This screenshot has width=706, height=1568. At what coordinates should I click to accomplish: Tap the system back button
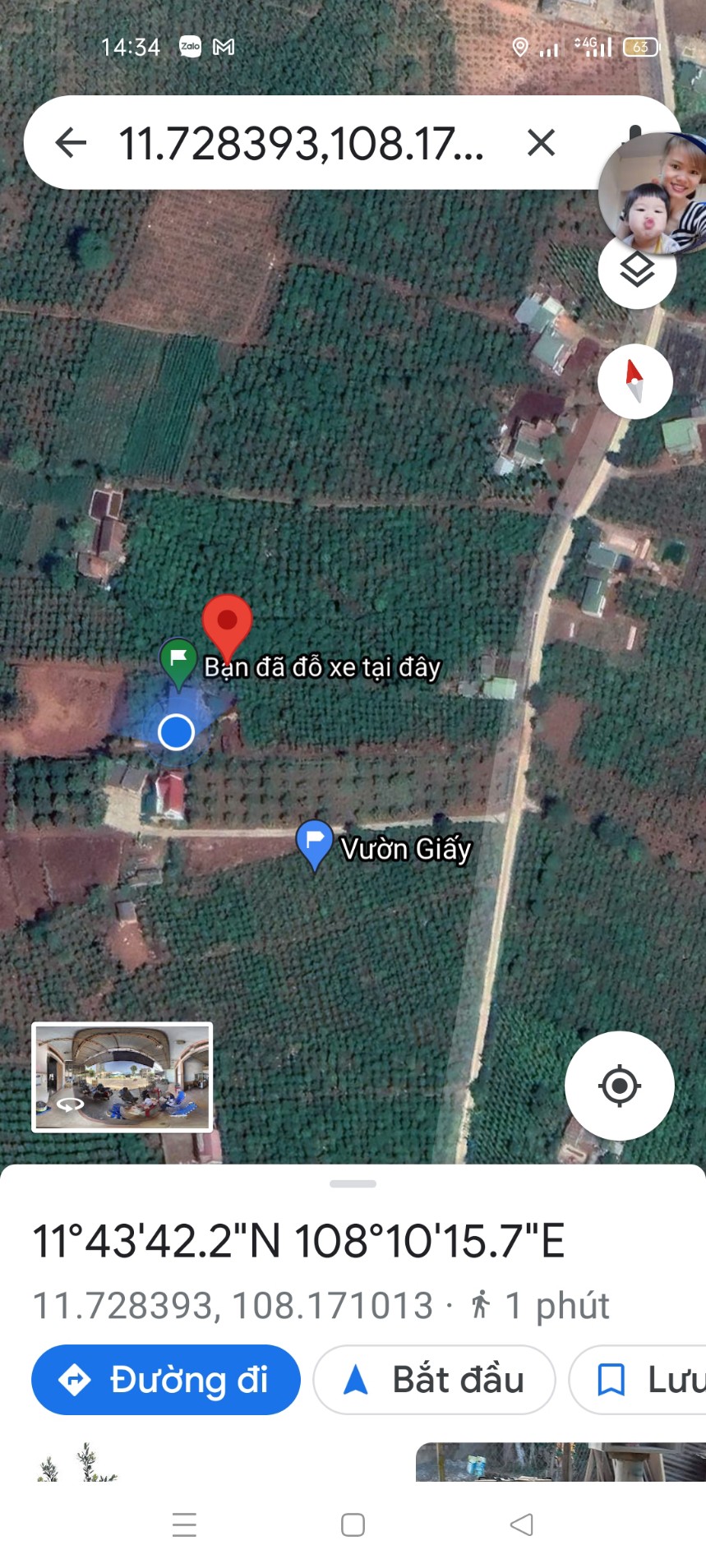(521, 1525)
